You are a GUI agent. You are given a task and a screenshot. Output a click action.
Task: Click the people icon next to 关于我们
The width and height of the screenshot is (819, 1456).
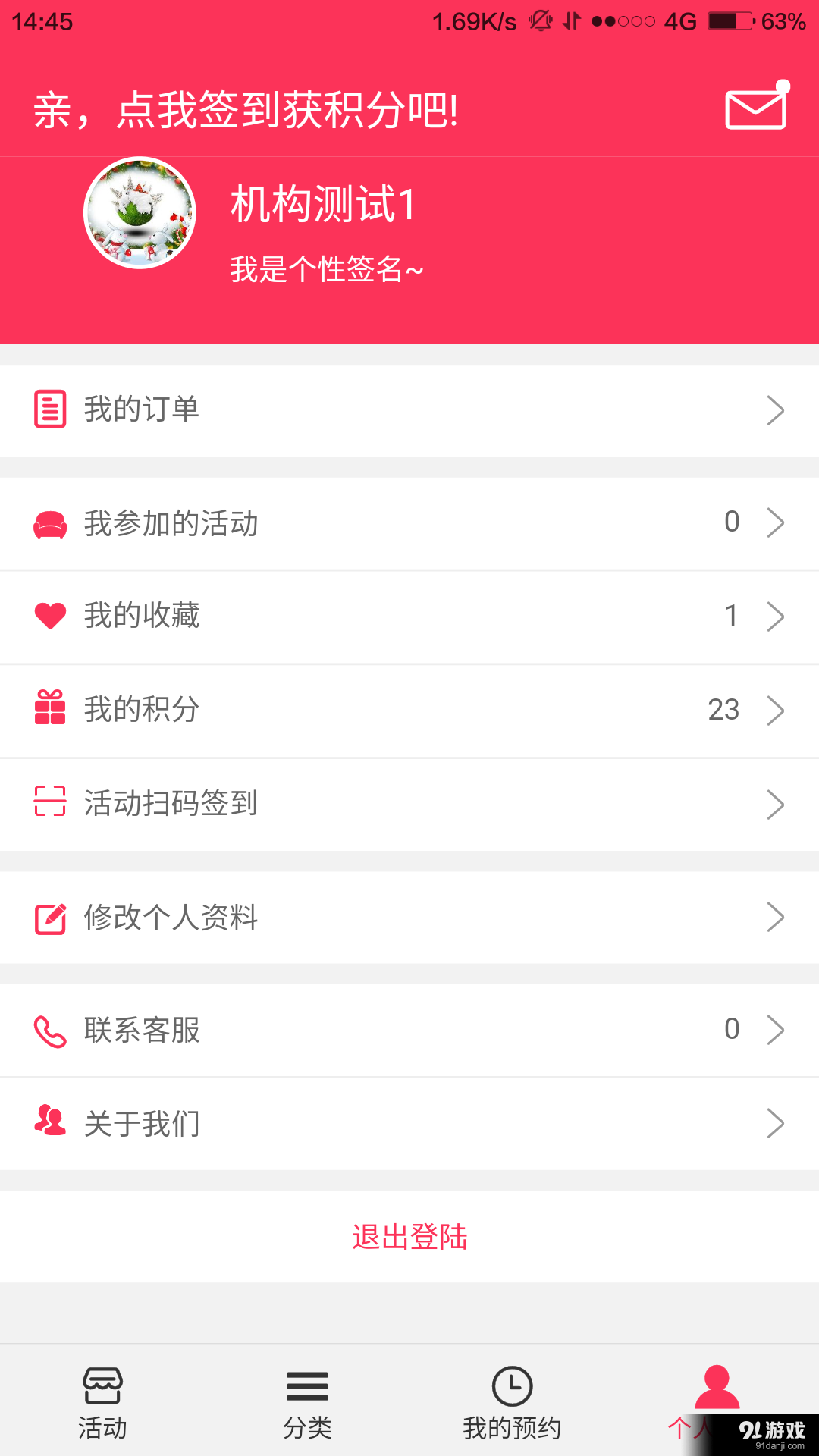click(50, 1123)
